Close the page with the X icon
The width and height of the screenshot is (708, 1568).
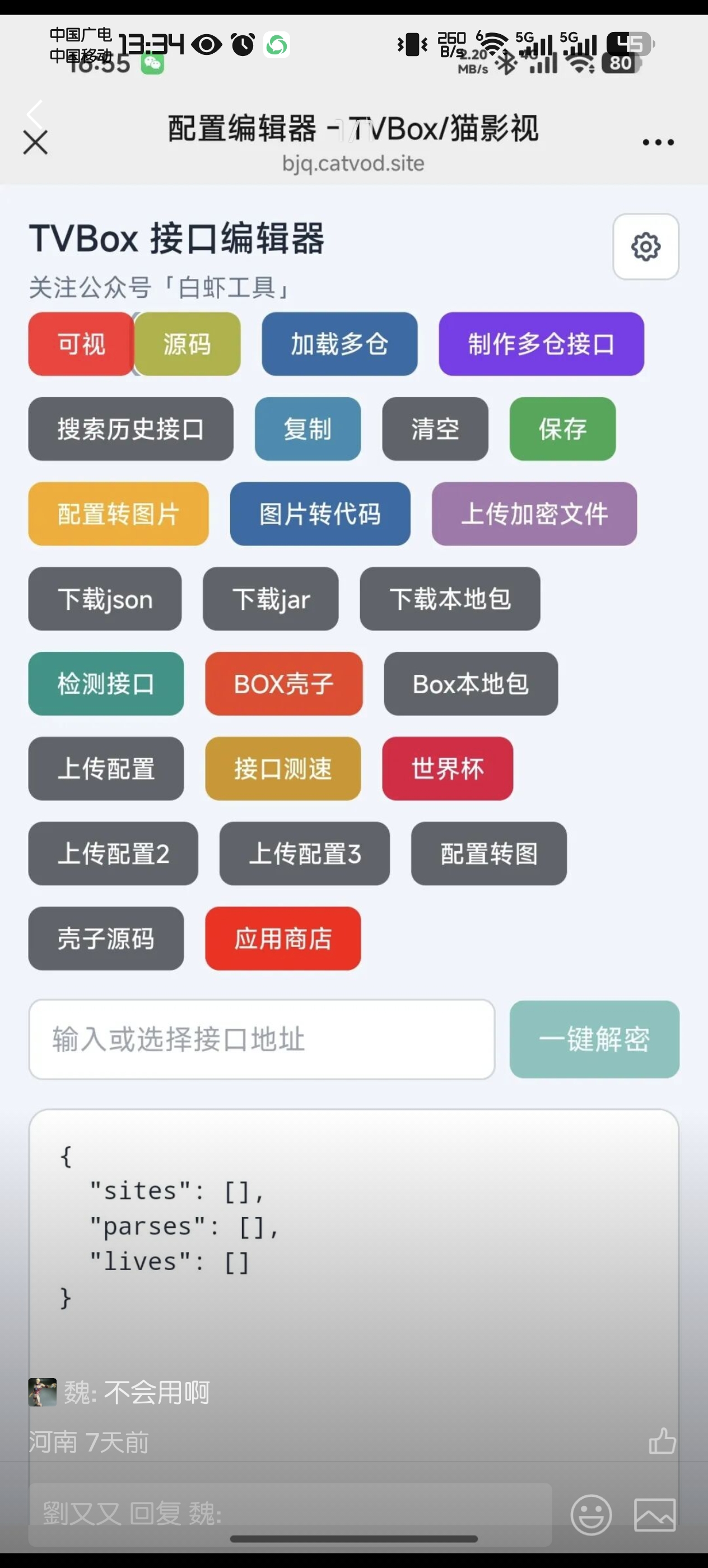[35, 142]
